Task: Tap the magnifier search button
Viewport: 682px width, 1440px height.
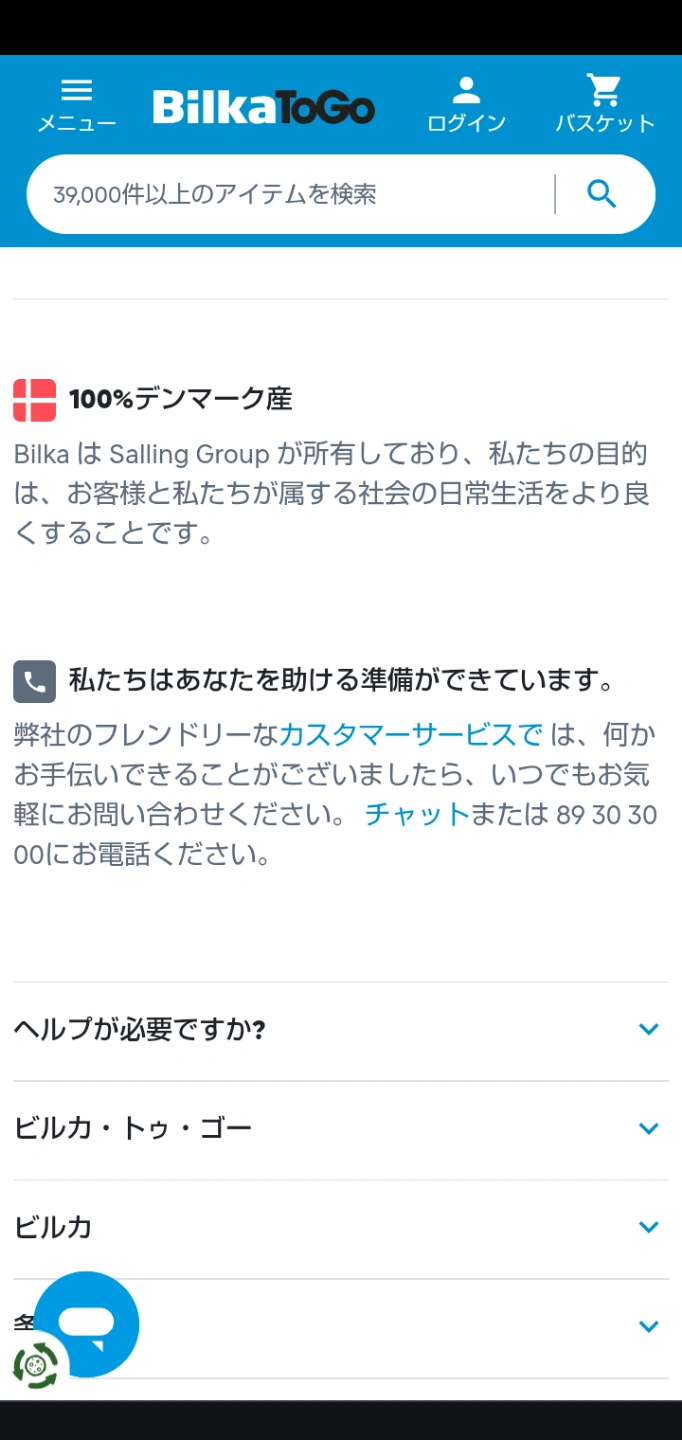Action: [x=602, y=194]
